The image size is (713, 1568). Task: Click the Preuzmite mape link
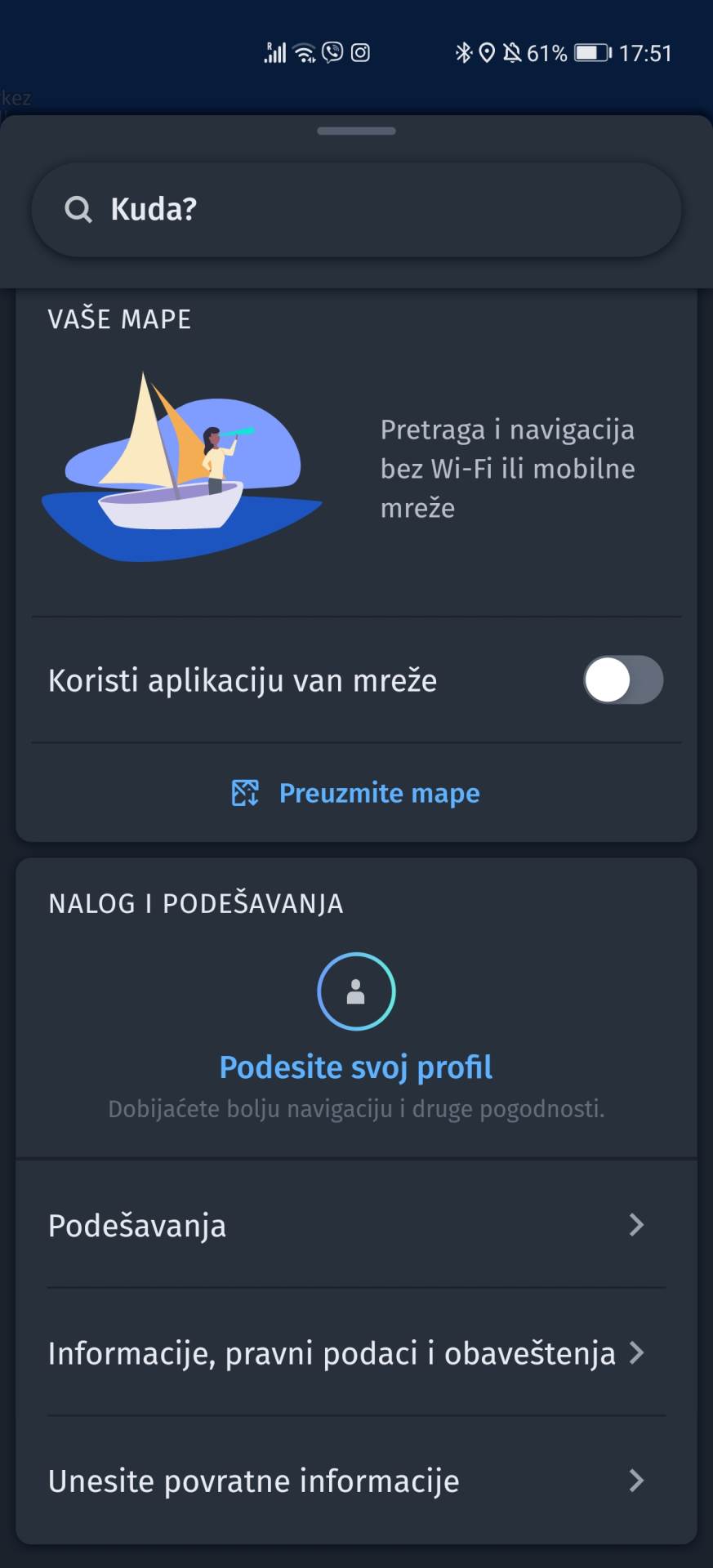pyautogui.click(x=379, y=792)
